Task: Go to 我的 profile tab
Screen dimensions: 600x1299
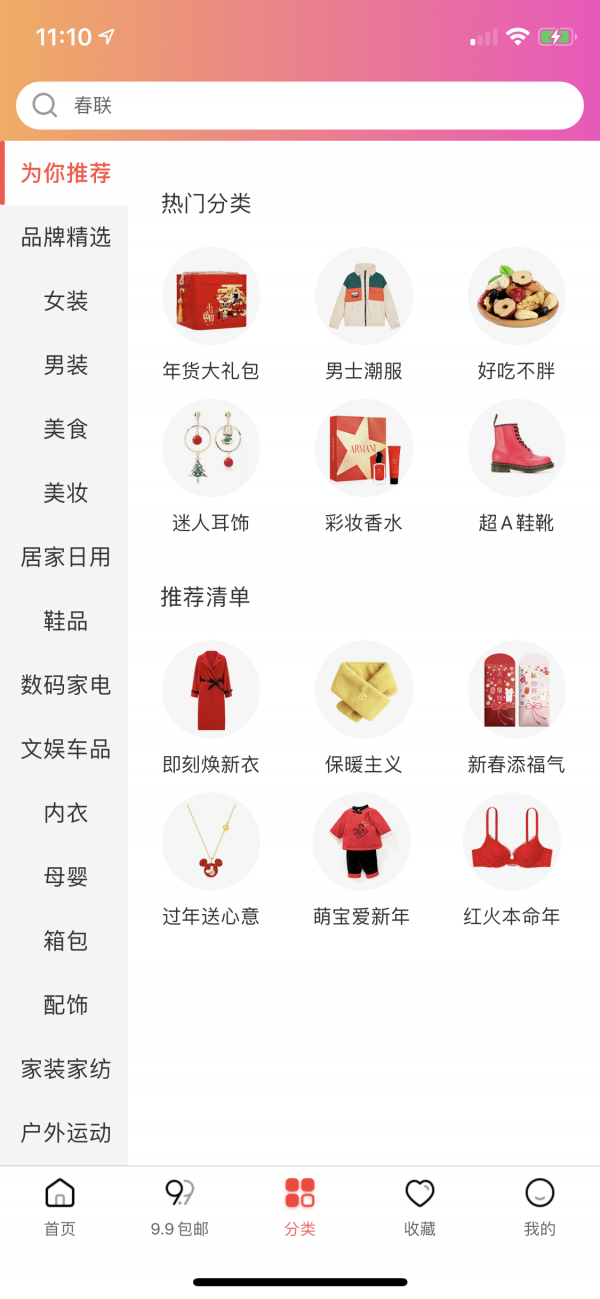Action: tap(540, 1207)
